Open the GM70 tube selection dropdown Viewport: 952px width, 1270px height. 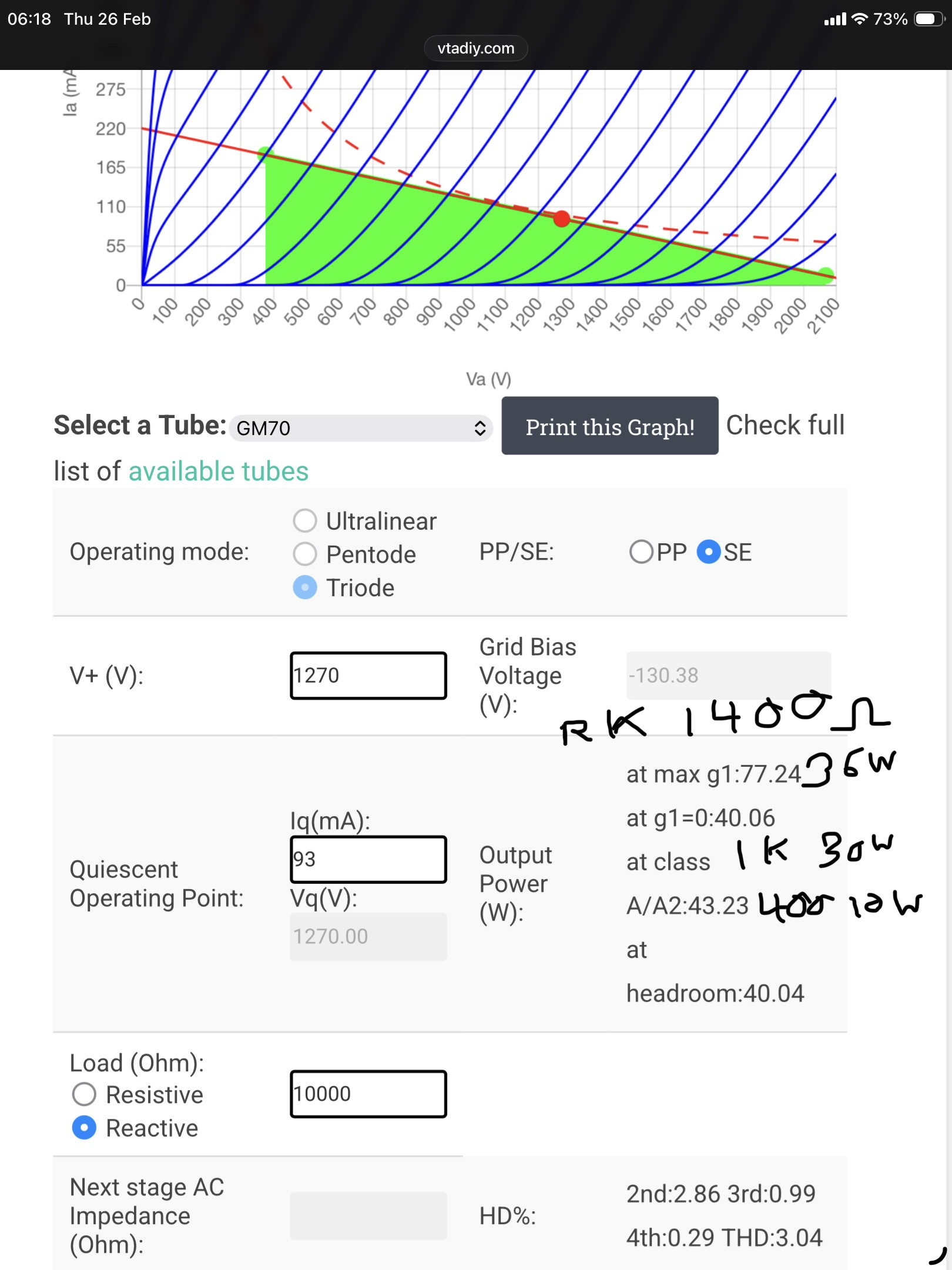click(x=361, y=428)
